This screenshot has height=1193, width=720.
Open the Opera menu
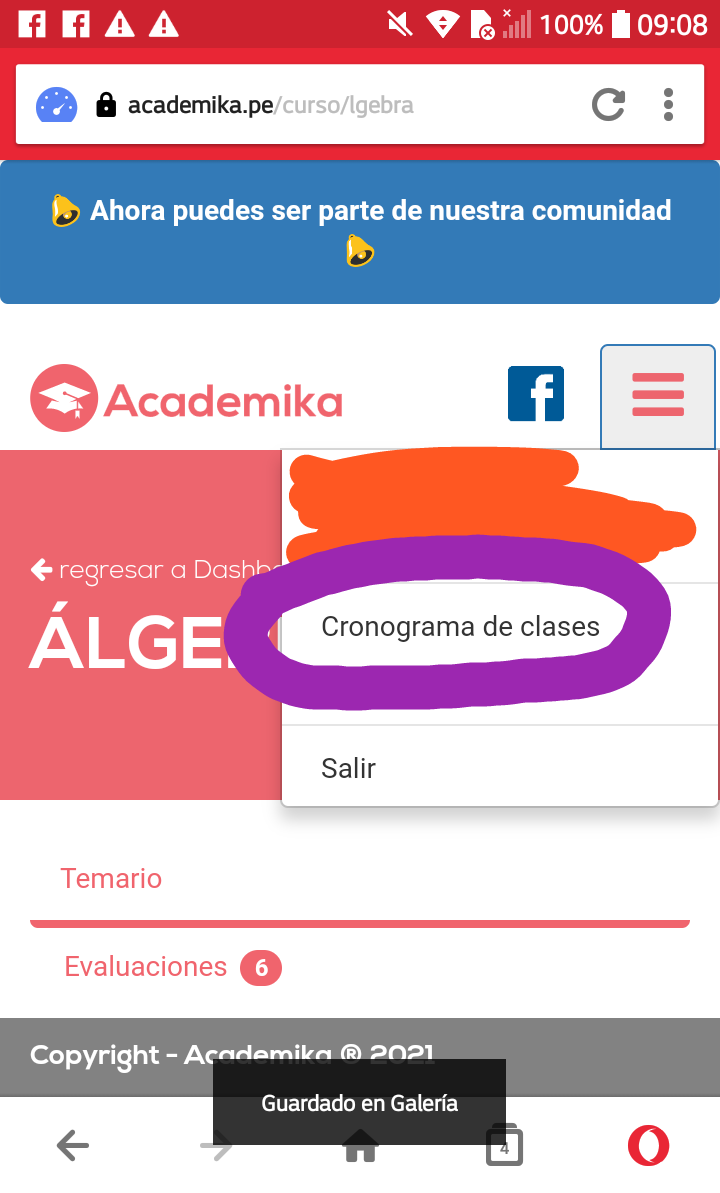(x=648, y=1146)
